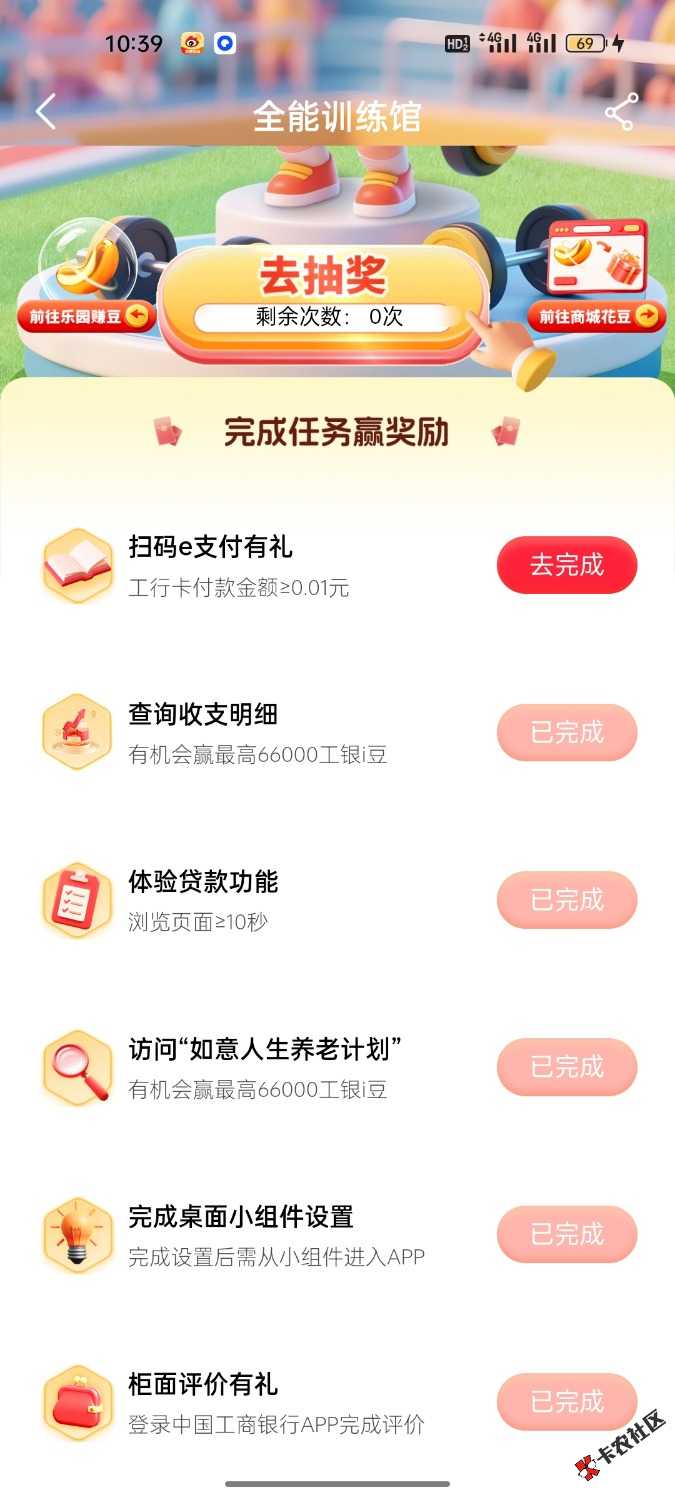Select 已完成 for 完成桌面小组件设置
Screen dimensions: 675x1500
coord(566,1234)
